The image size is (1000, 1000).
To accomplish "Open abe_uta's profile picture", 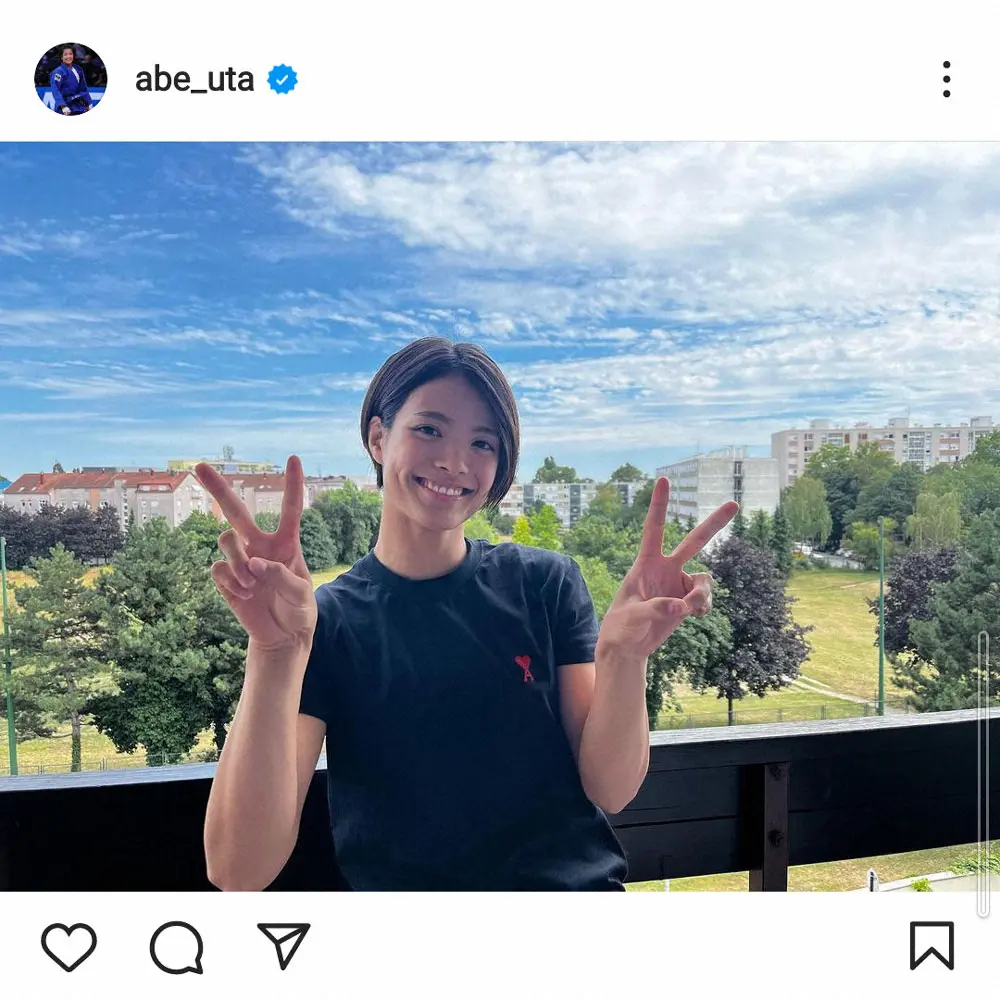I will point(70,79).
